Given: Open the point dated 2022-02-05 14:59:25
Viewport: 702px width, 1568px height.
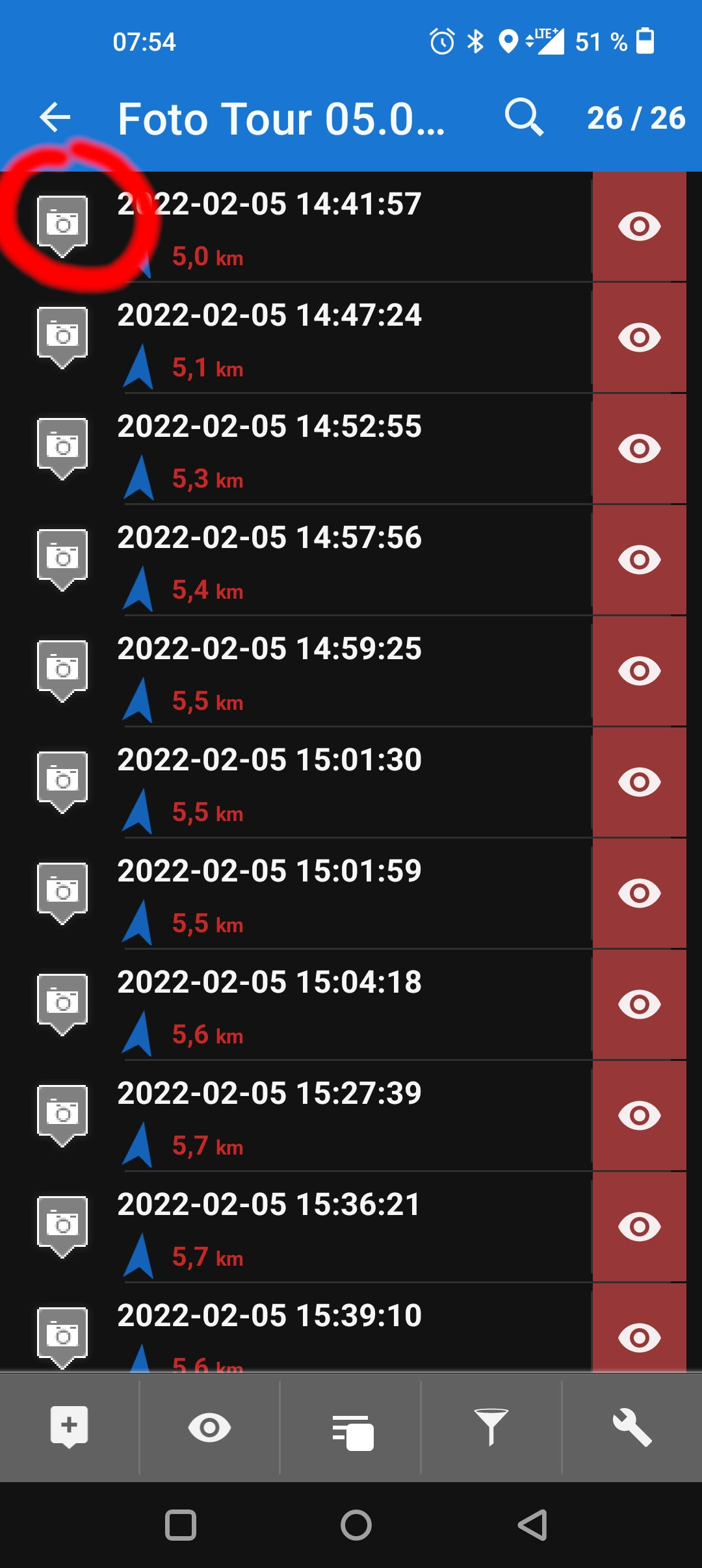Looking at the screenshot, I should [x=269, y=649].
